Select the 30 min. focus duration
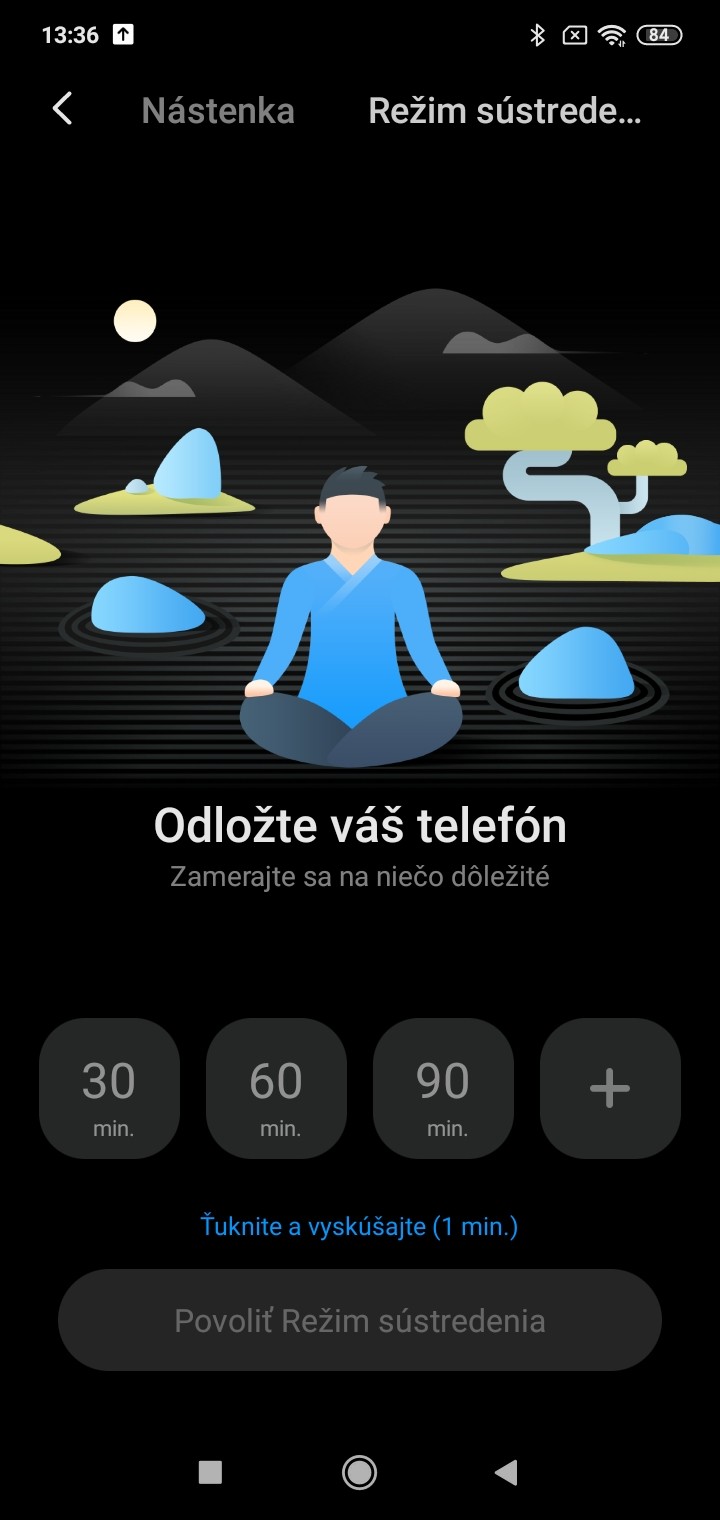The width and height of the screenshot is (720, 1520). [x=109, y=1088]
